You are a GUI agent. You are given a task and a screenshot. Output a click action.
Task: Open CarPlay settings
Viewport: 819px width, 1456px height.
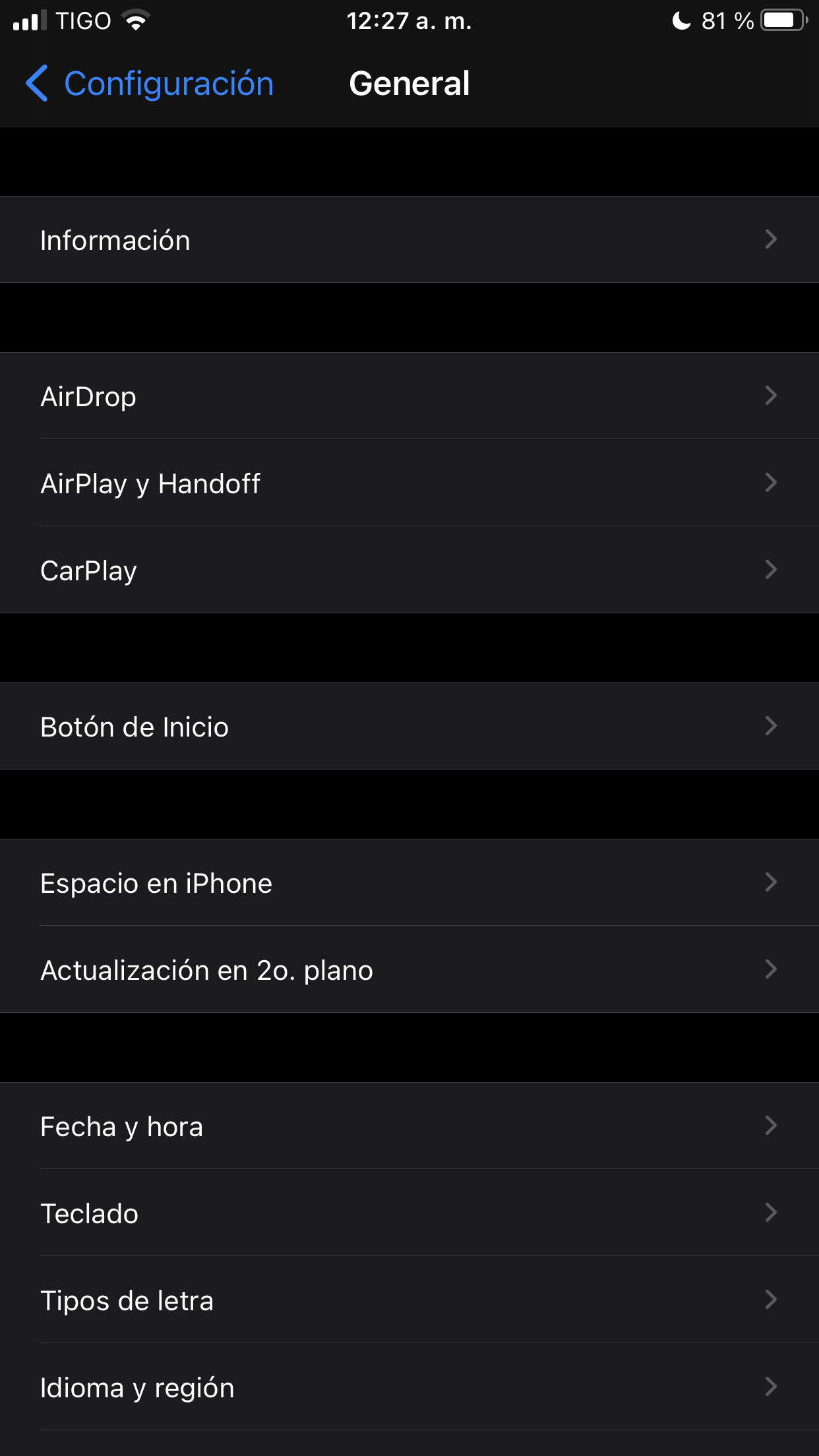click(409, 570)
